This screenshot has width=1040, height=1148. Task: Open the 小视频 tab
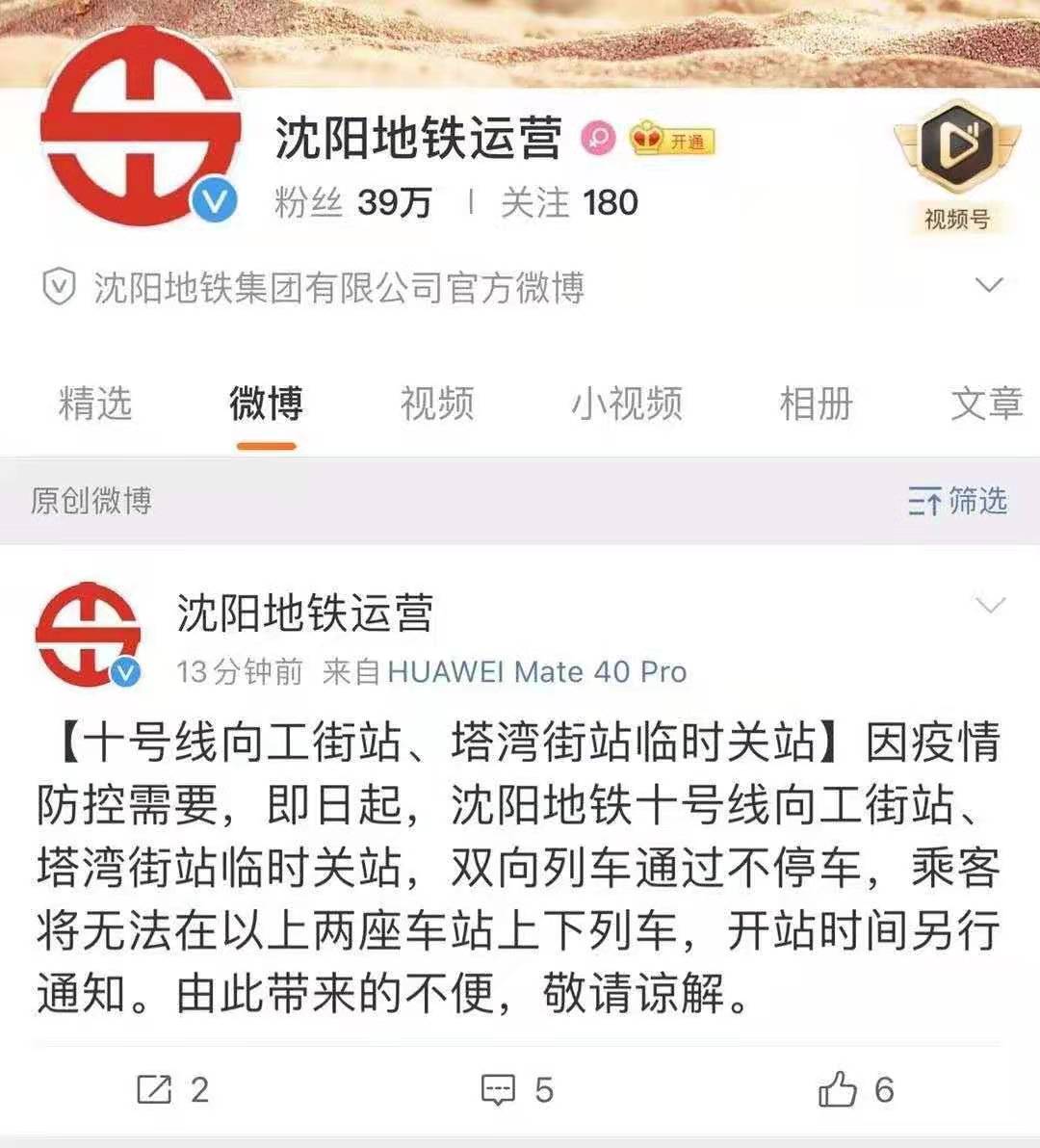(627, 404)
